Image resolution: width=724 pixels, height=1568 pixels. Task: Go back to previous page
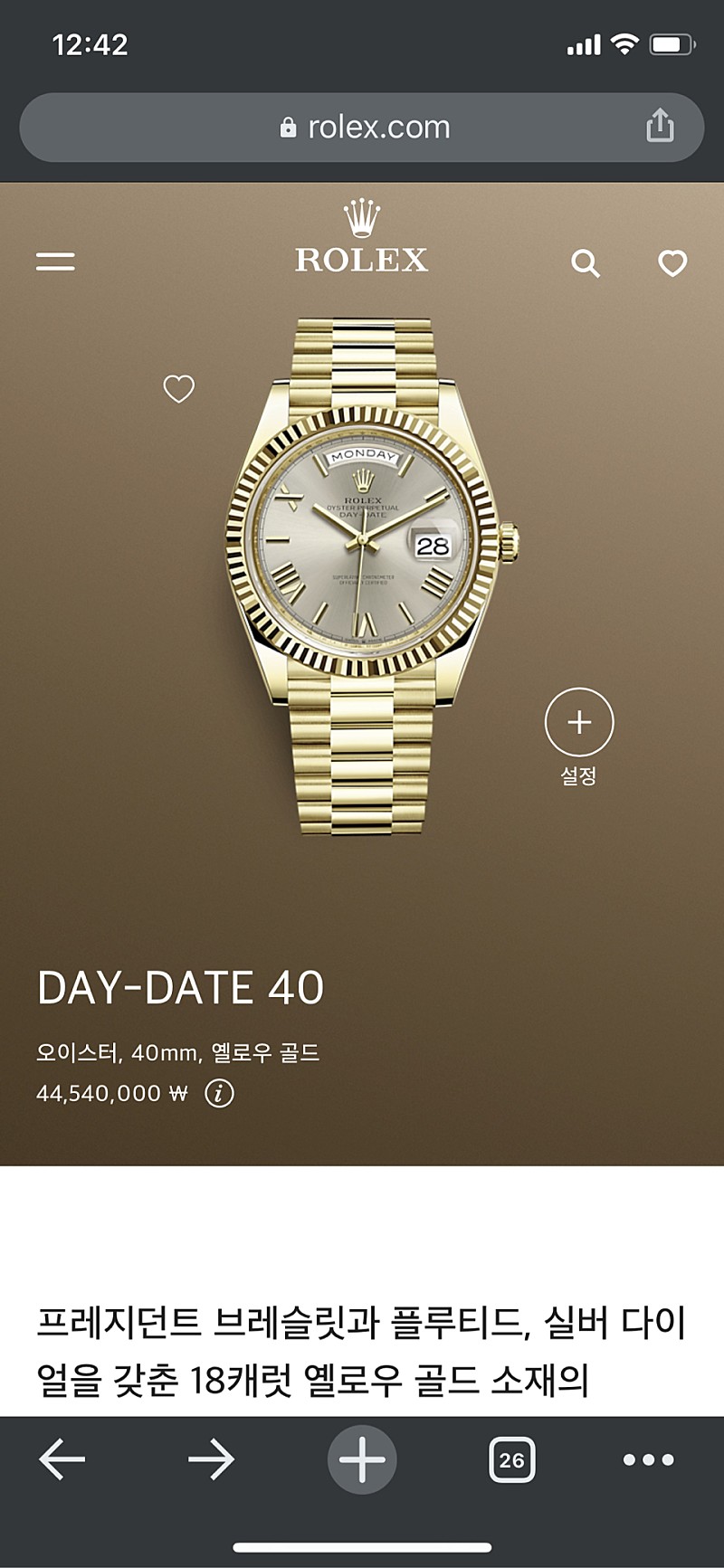tap(62, 1459)
